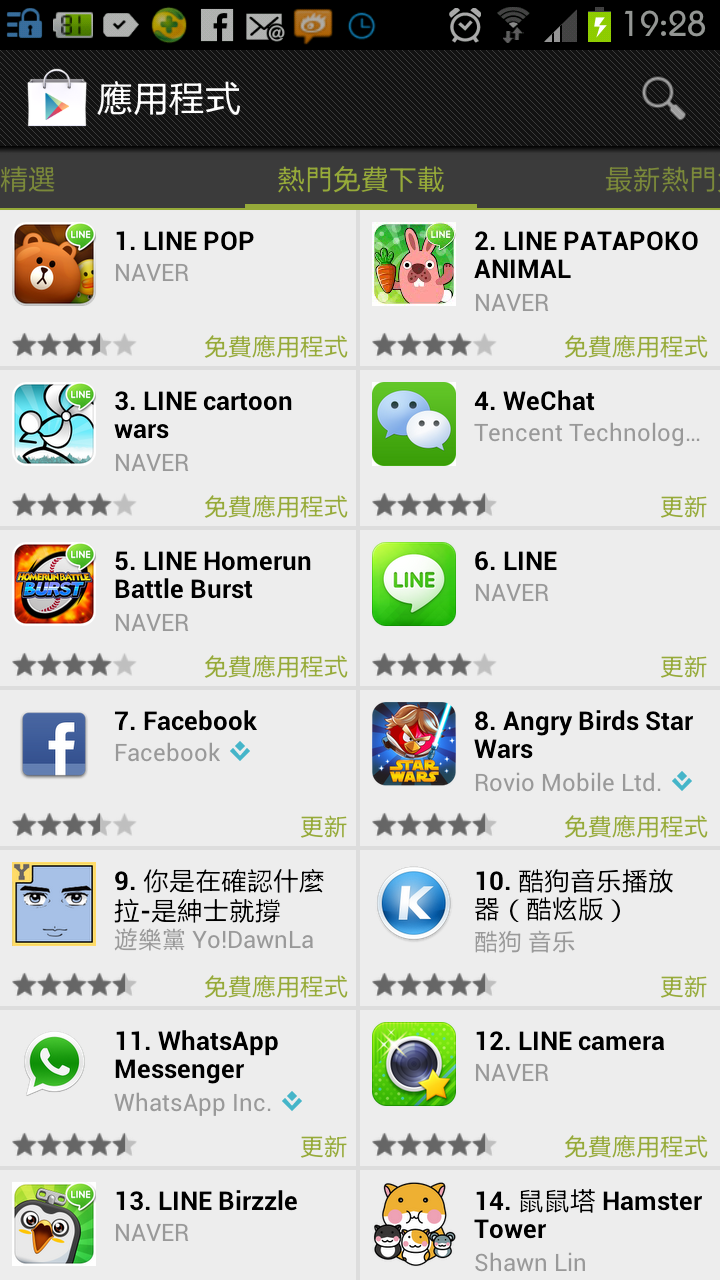
Task: Open the LINE camera app card
Action: (539, 1088)
